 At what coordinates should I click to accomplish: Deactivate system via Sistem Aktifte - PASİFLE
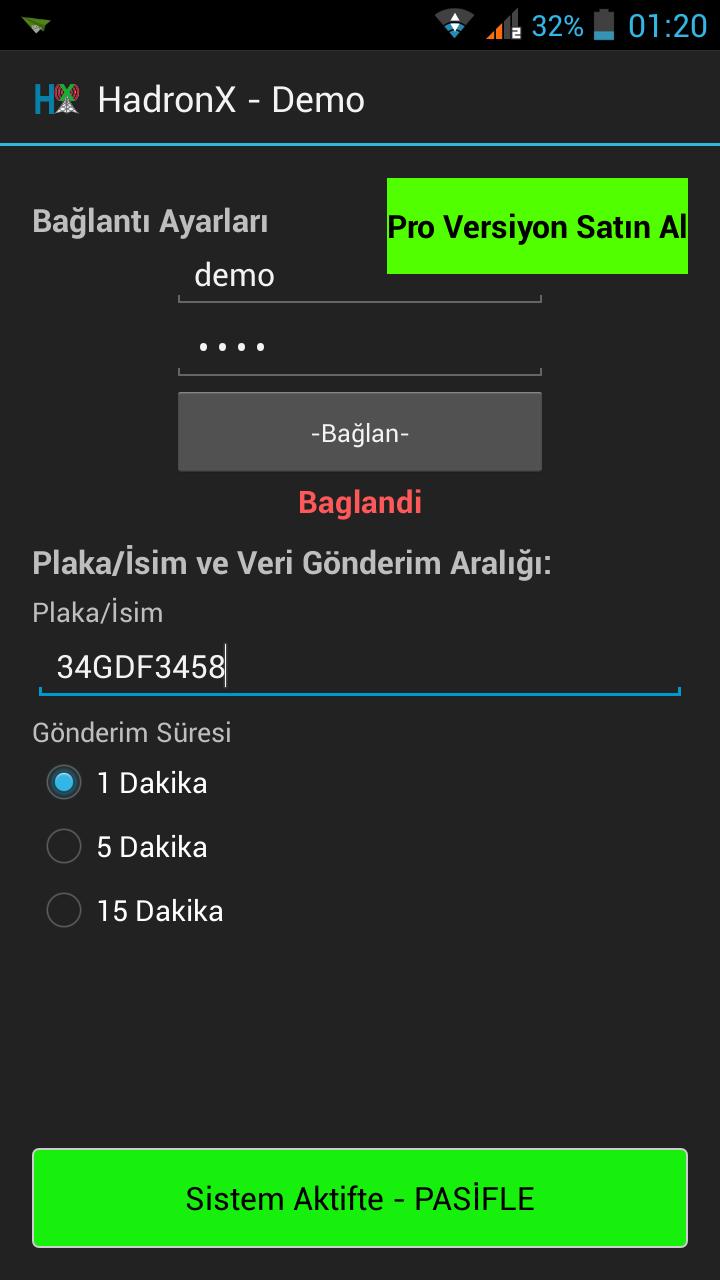coord(359,1198)
